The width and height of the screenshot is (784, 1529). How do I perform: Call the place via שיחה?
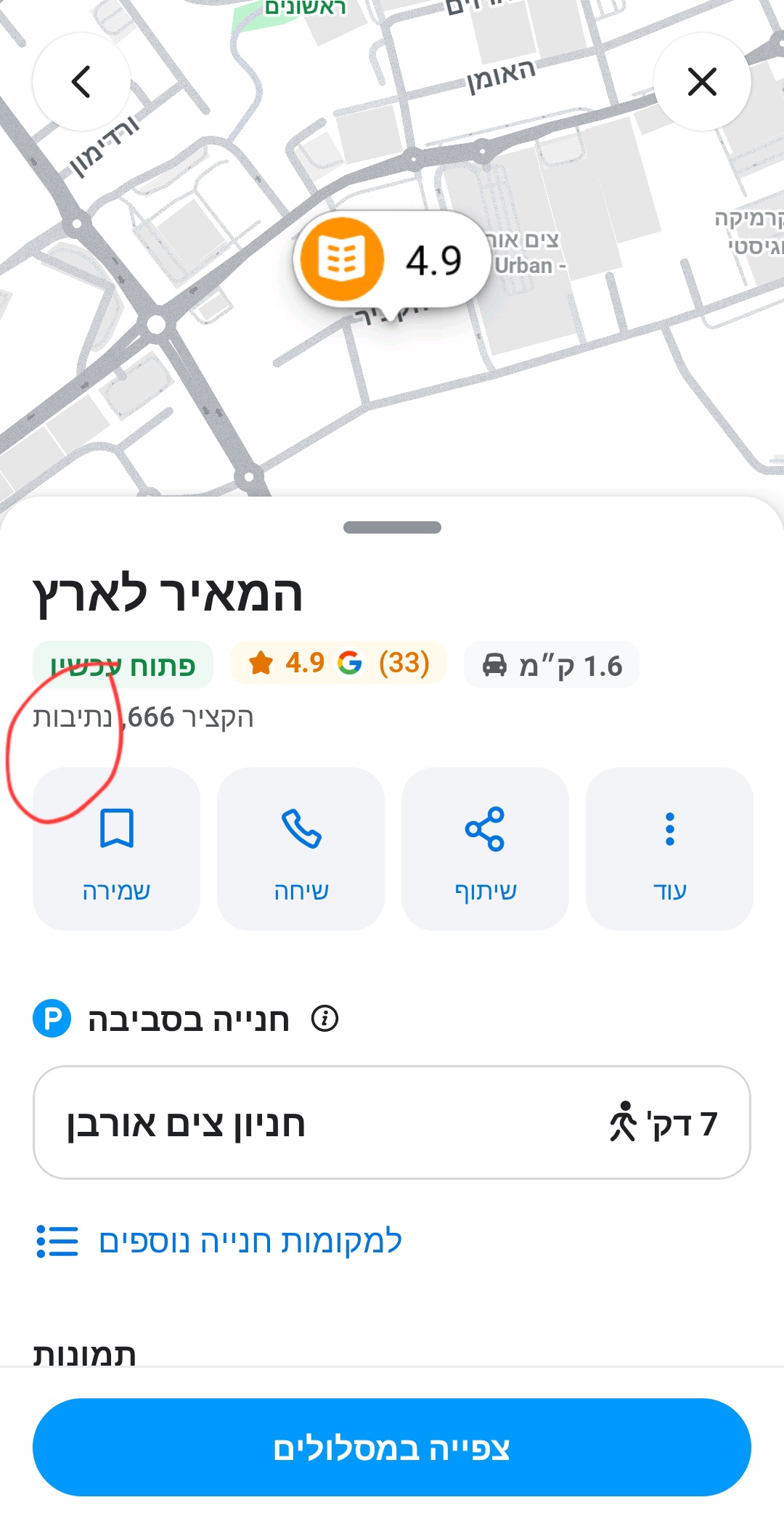coord(301,849)
